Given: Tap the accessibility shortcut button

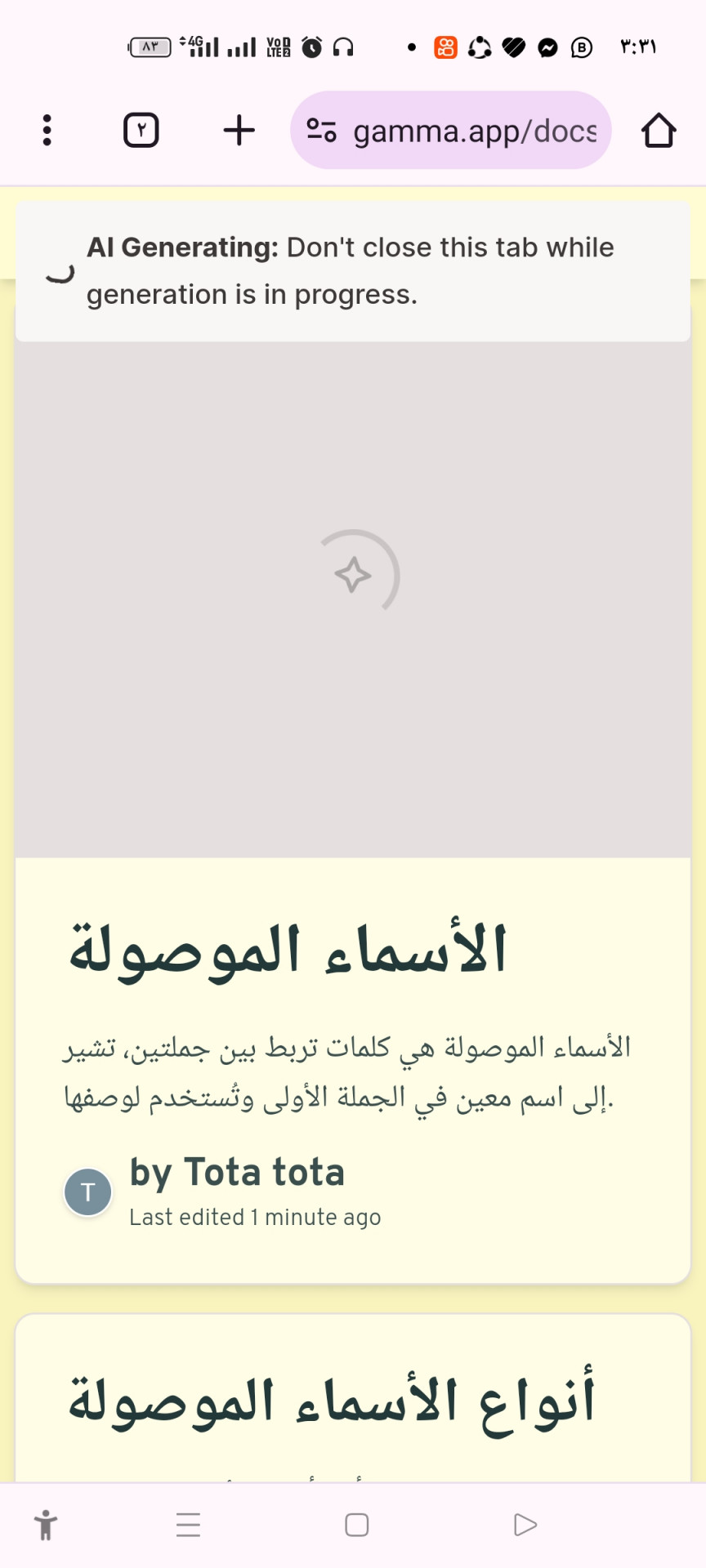Looking at the screenshot, I should (x=46, y=1525).
